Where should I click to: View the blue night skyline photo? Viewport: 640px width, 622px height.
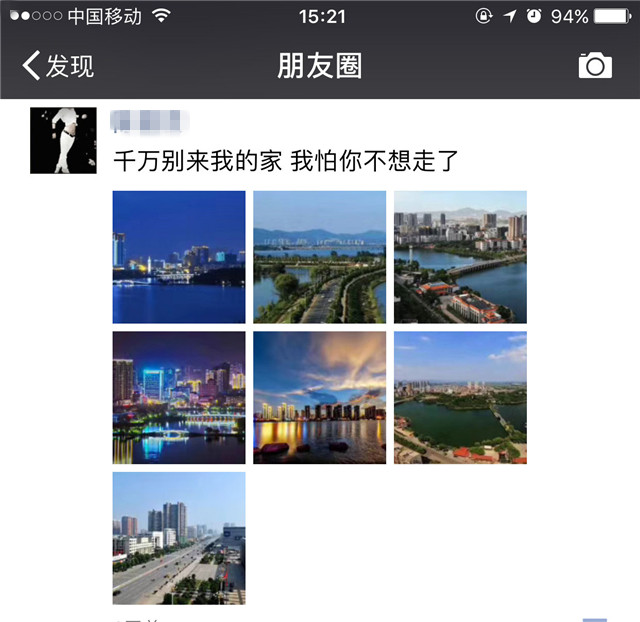coord(179,257)
